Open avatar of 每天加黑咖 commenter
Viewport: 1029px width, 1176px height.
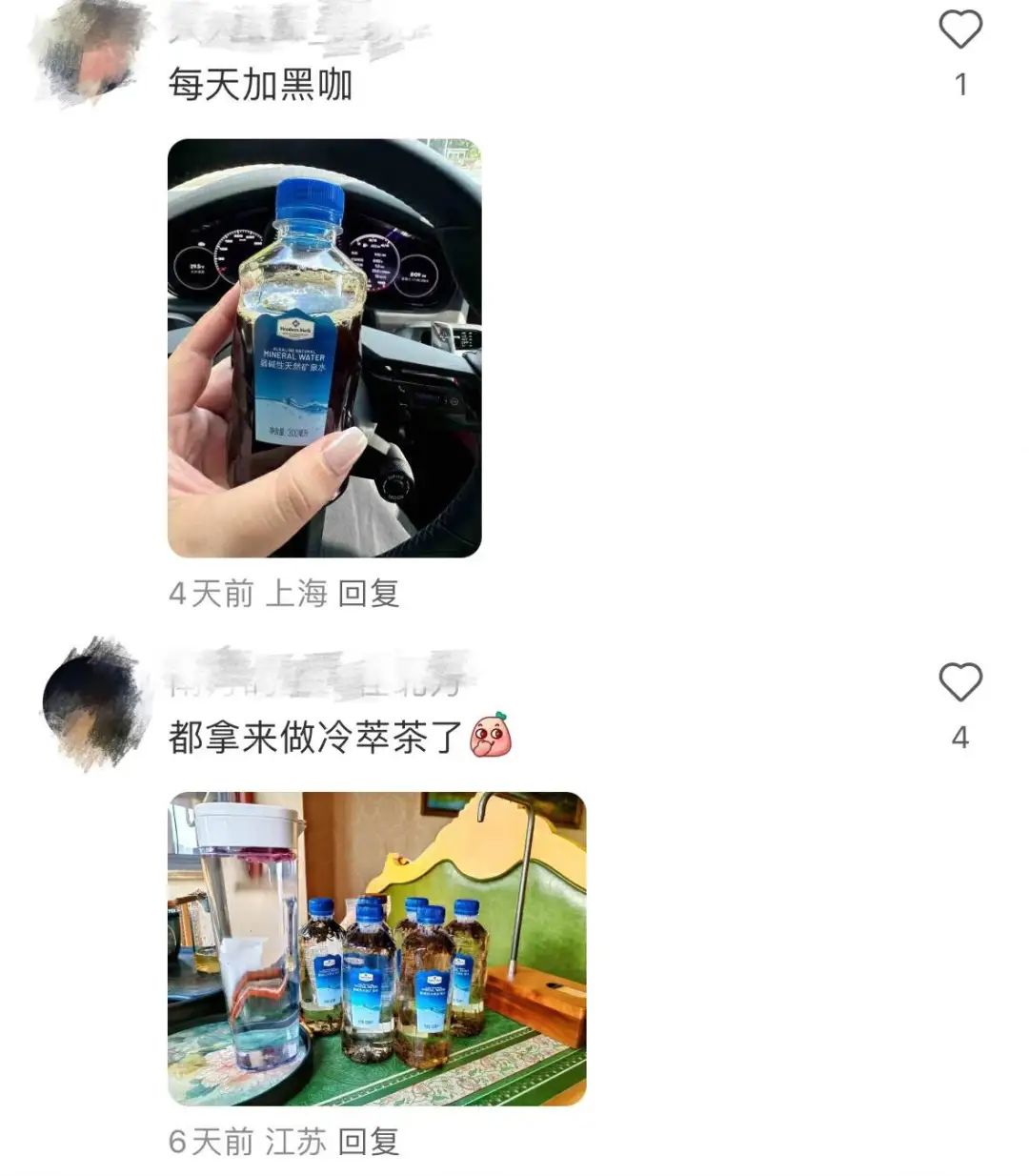91,54
